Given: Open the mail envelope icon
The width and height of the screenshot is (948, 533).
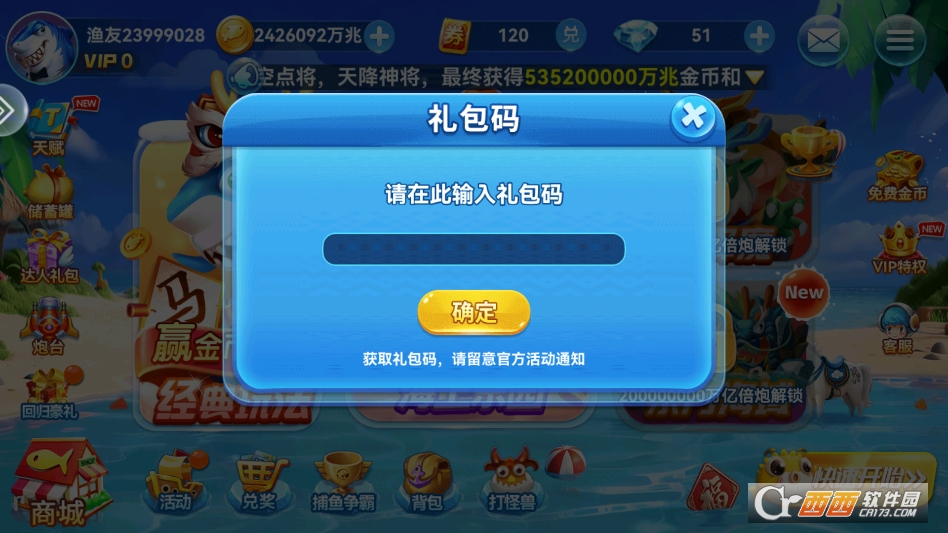Looking at the screenshot, I should tap(822, 41).
